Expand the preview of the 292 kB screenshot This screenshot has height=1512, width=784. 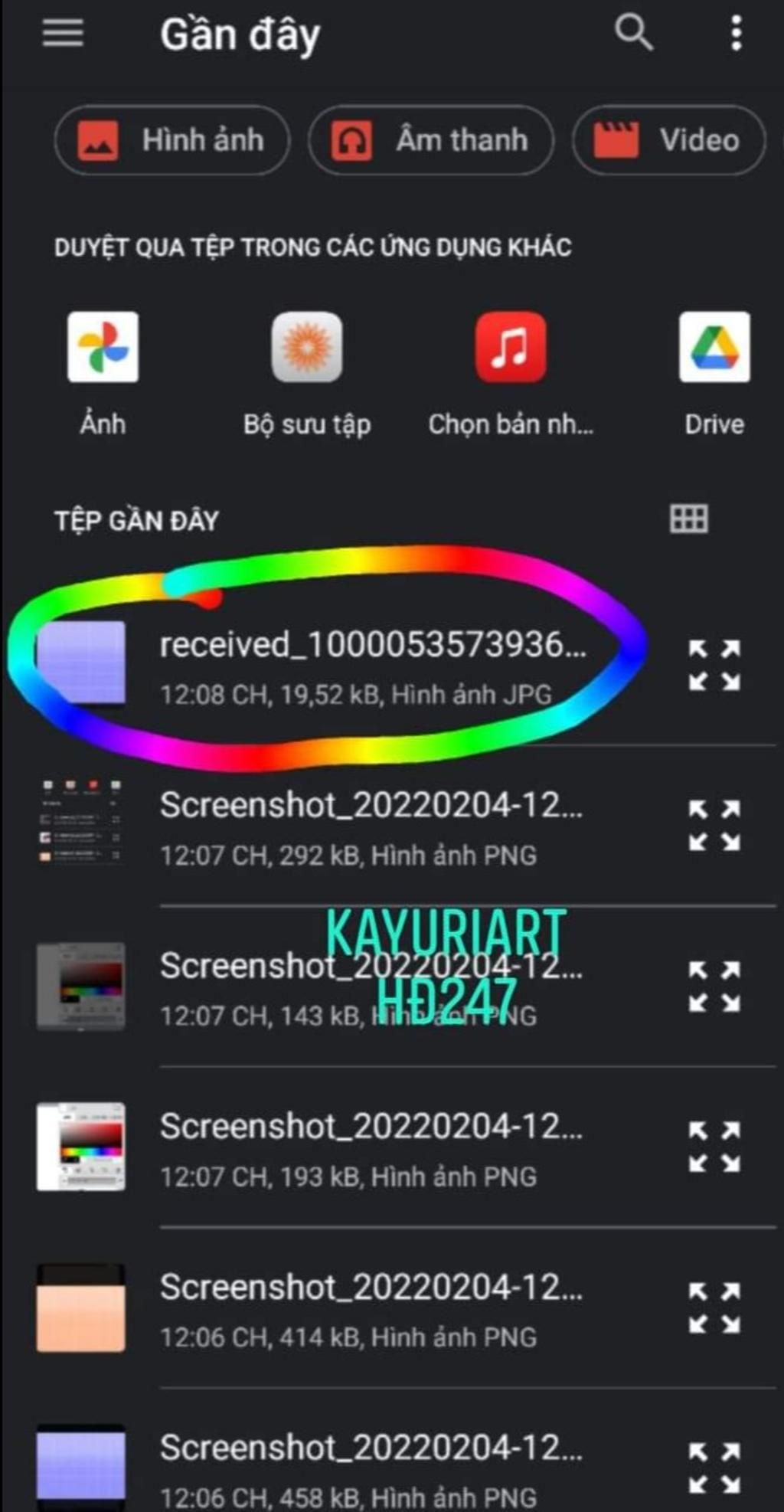[714, 826]
